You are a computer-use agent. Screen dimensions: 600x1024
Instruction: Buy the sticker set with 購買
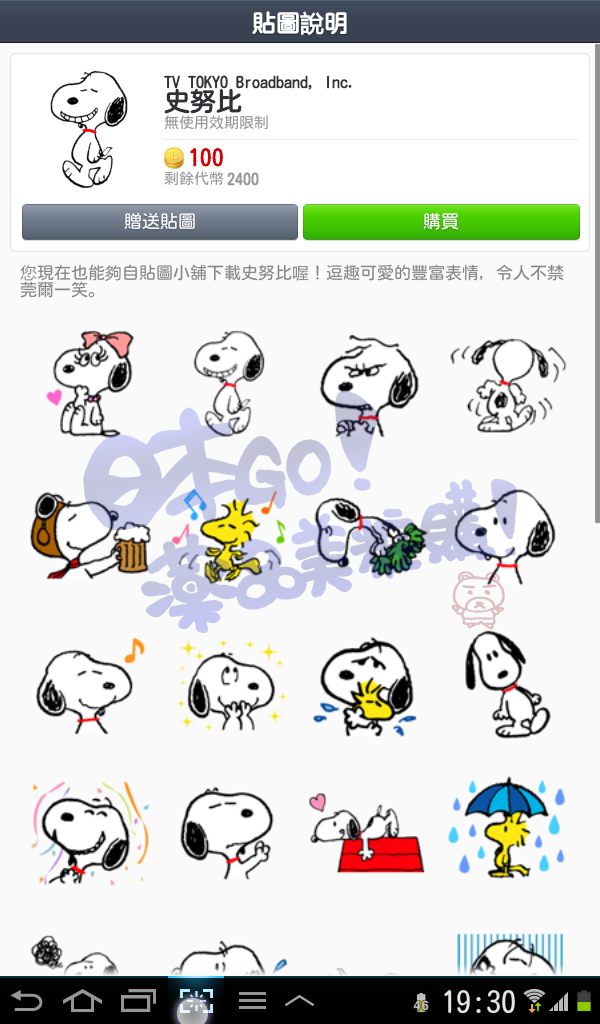441,222
